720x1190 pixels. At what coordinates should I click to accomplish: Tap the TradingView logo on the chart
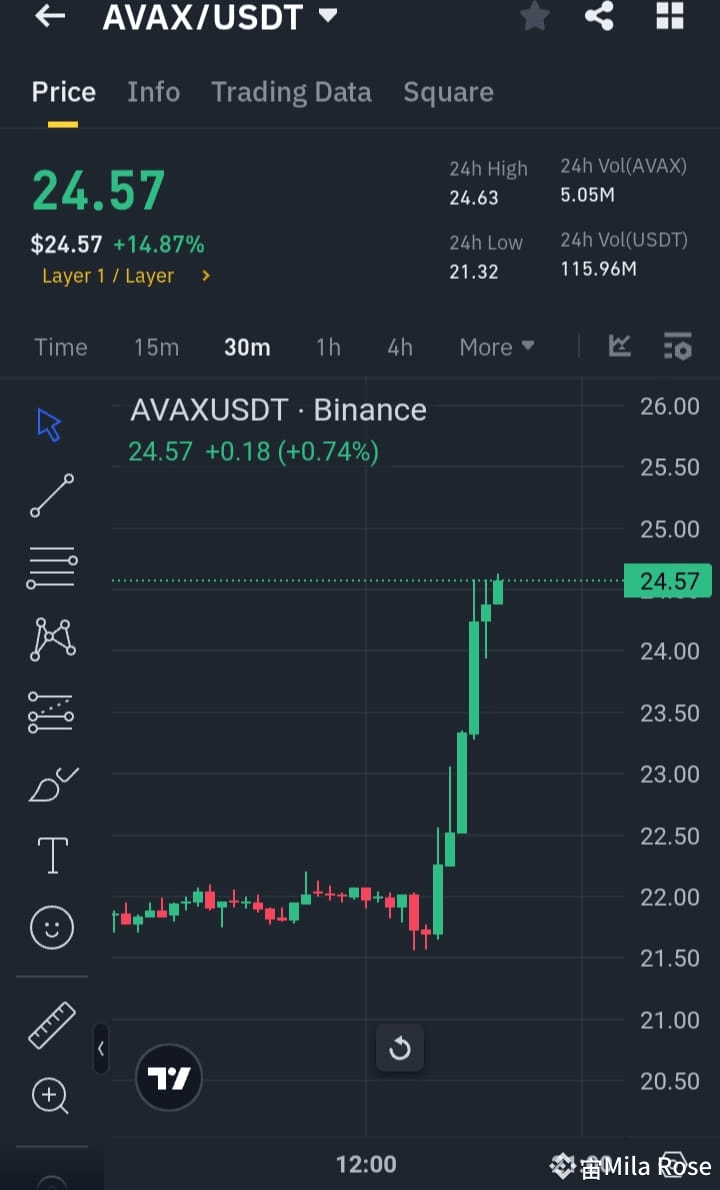pos(168,1077)
